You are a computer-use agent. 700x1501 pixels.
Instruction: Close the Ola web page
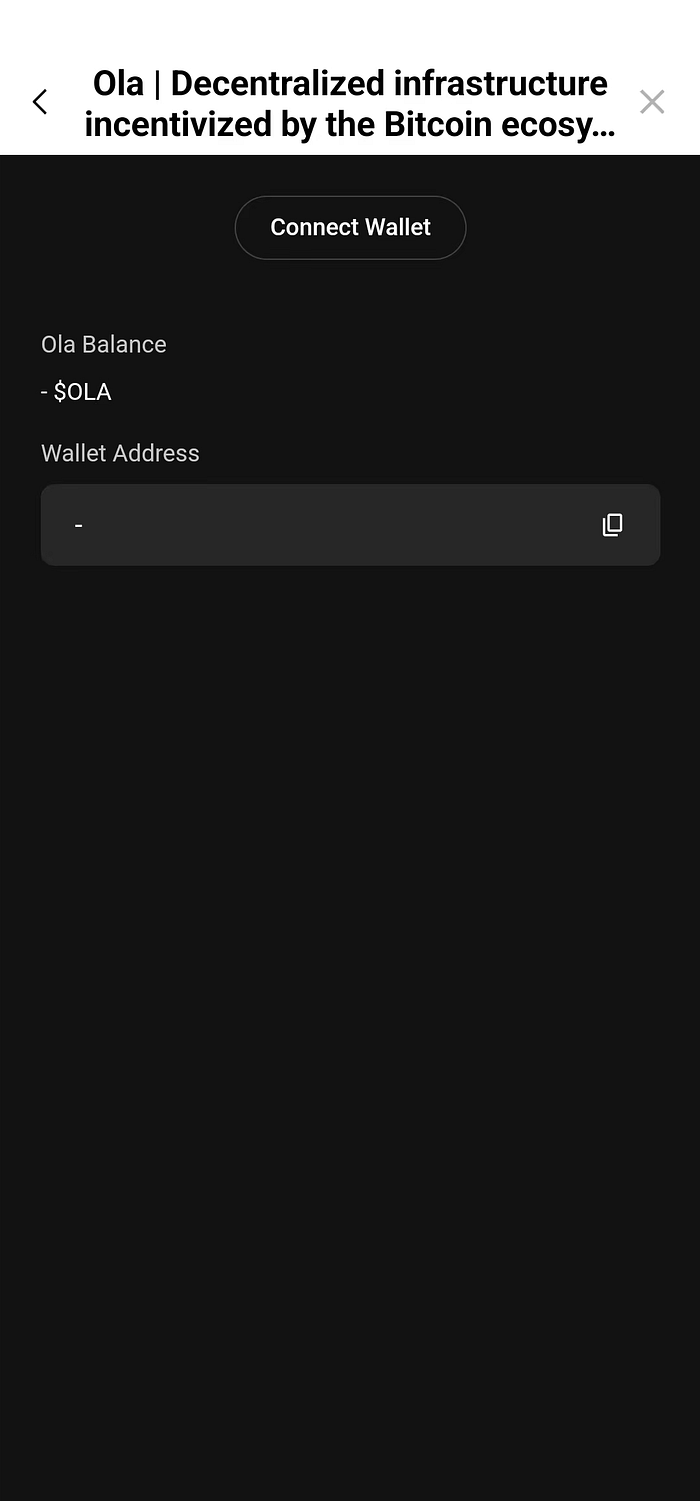tap(652, 102)
